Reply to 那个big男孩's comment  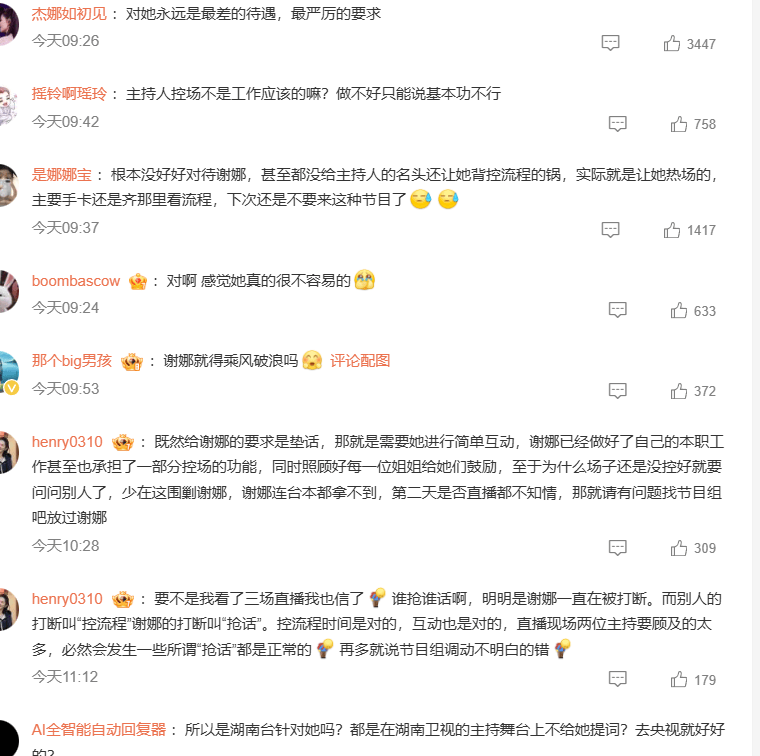(618, 390)
